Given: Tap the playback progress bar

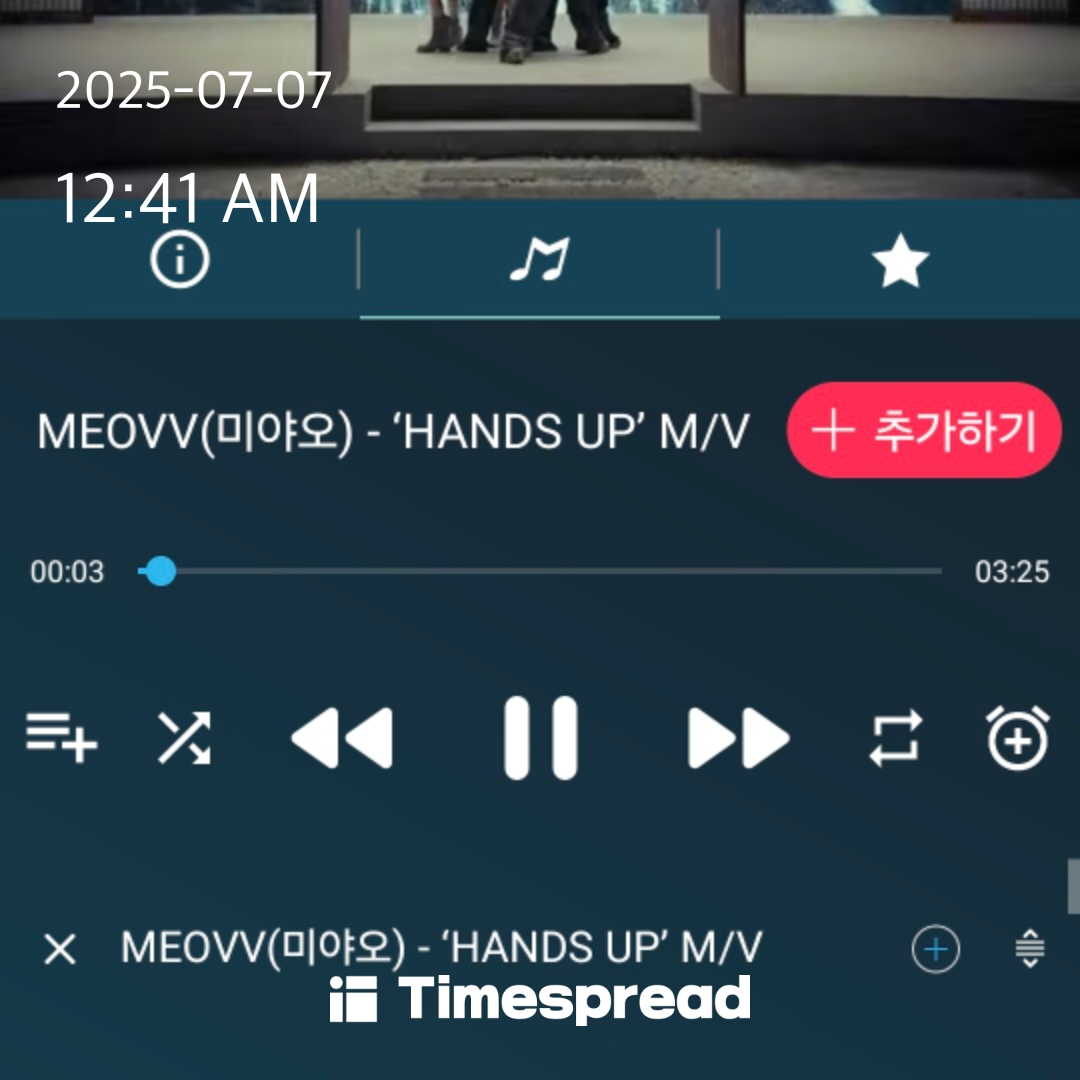Looking at the screenshot, I should click(x=540, y=572).
